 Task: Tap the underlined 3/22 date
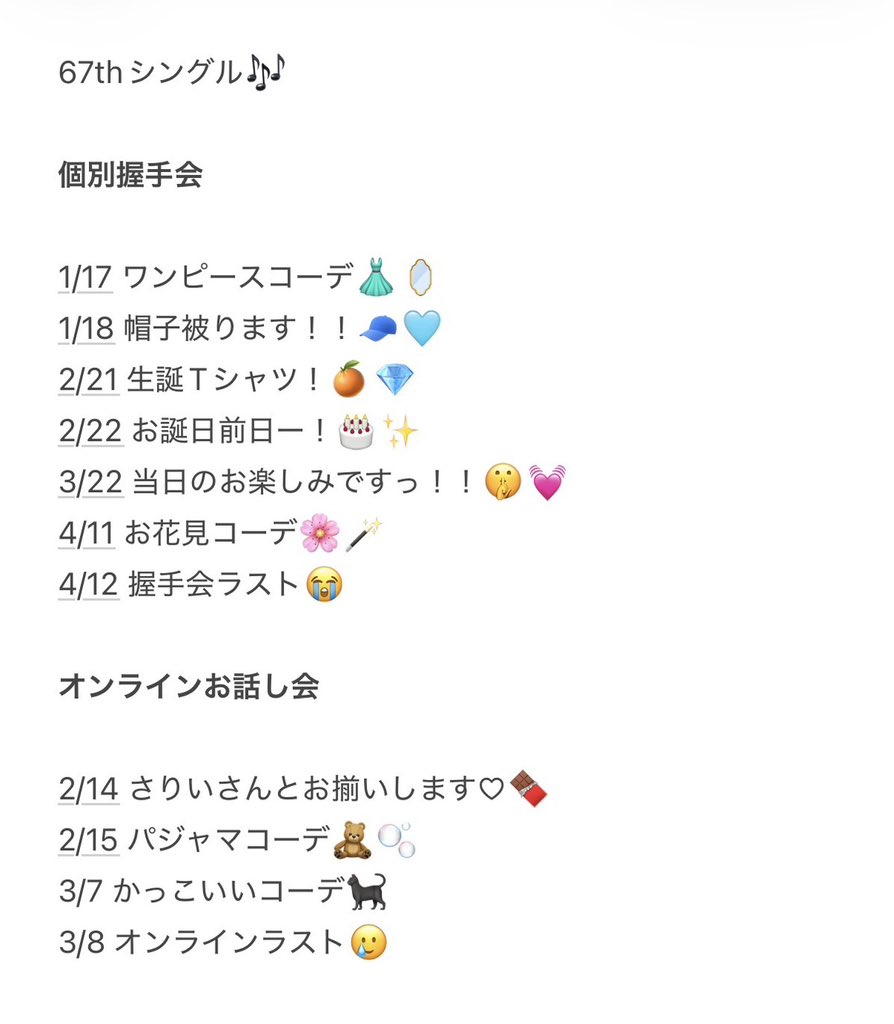coord(89,482)
